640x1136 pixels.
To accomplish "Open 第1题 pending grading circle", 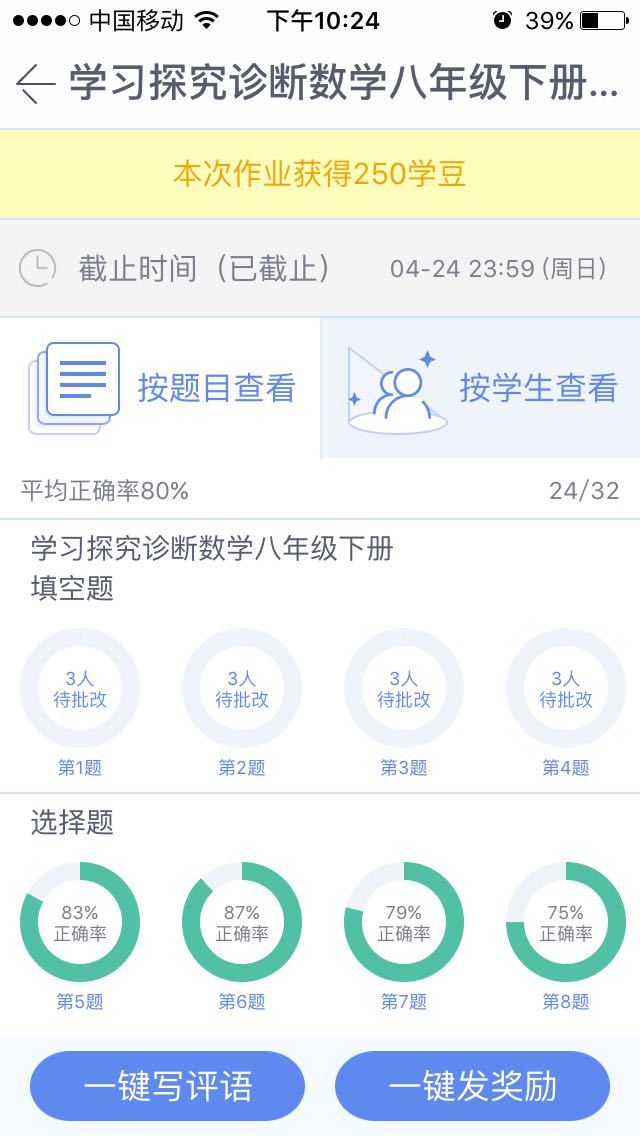I will (80, 688).
